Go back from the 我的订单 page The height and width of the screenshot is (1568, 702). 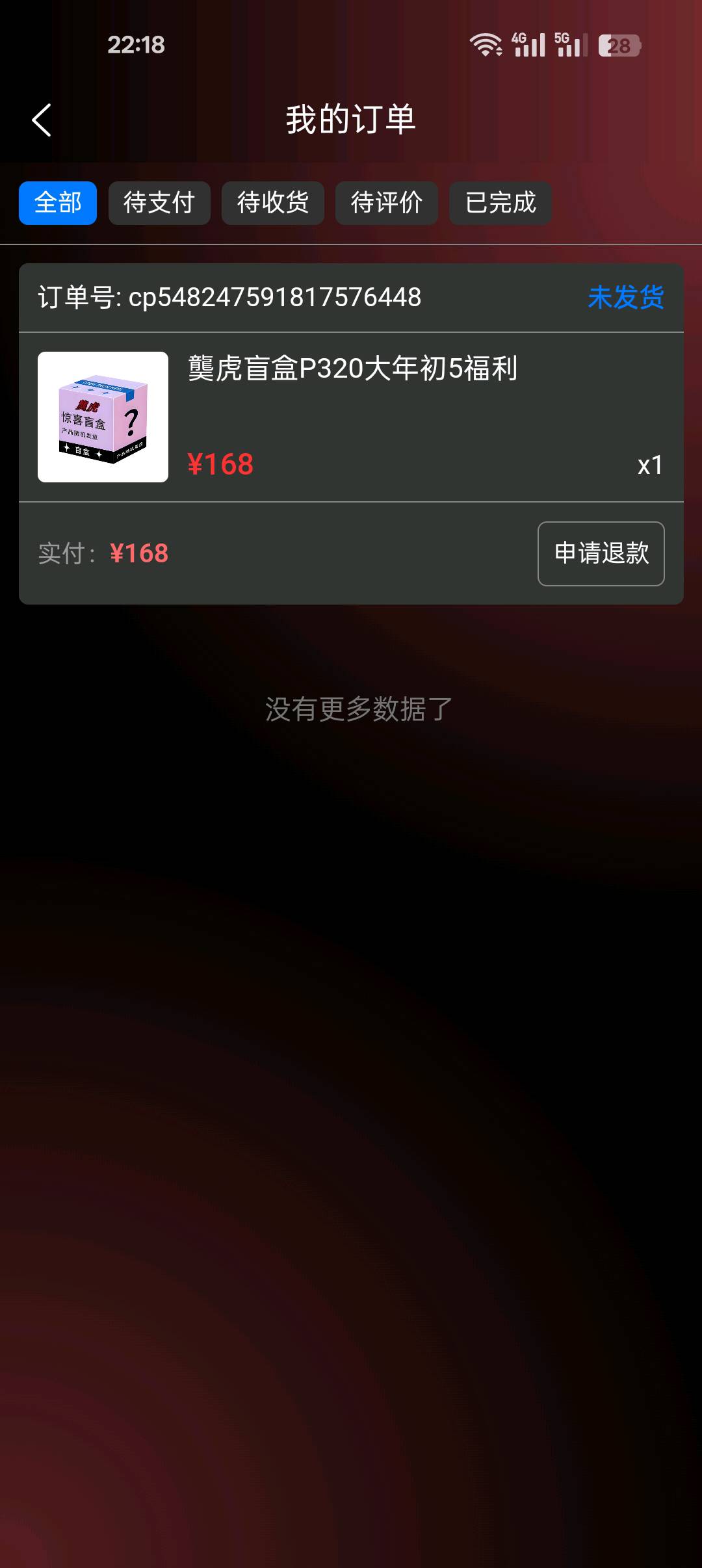click(42, 121)
